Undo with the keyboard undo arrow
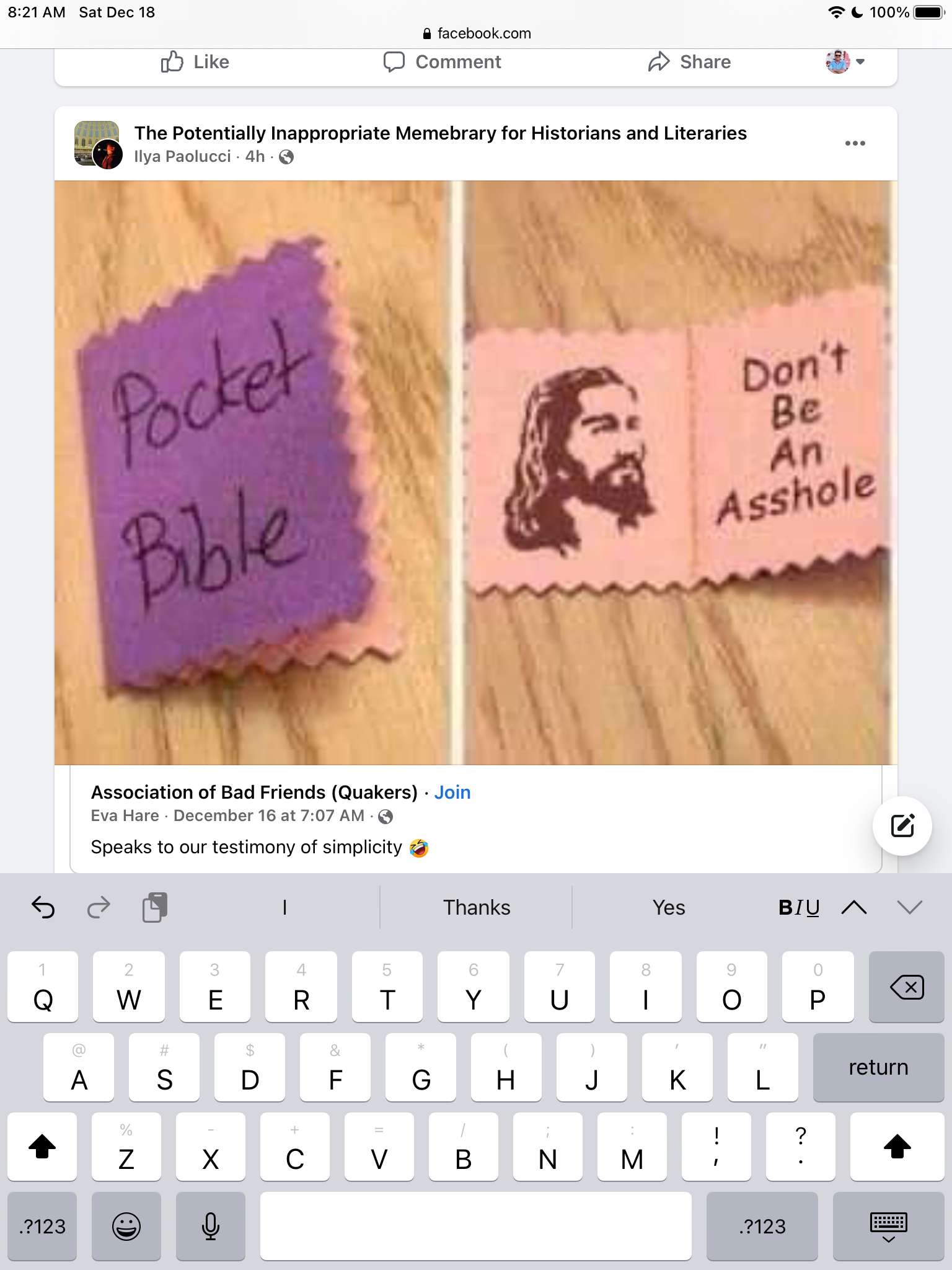This screenshot has height=1270, width=952. pyautogui.click(x=43, y=908)
